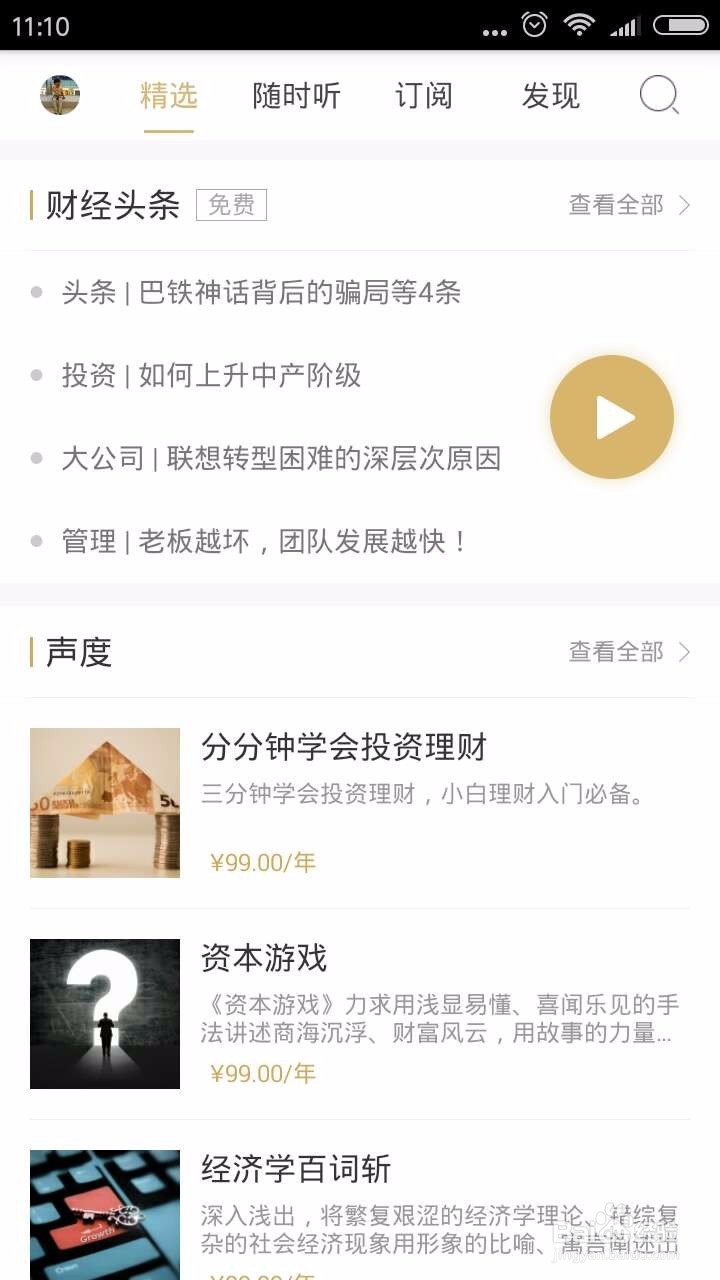Image resolution: width=720 pixels, height=1280 pixels.
Task: Open 管理 | 老板越坏，团队发展越快
Action: point(264,542)
